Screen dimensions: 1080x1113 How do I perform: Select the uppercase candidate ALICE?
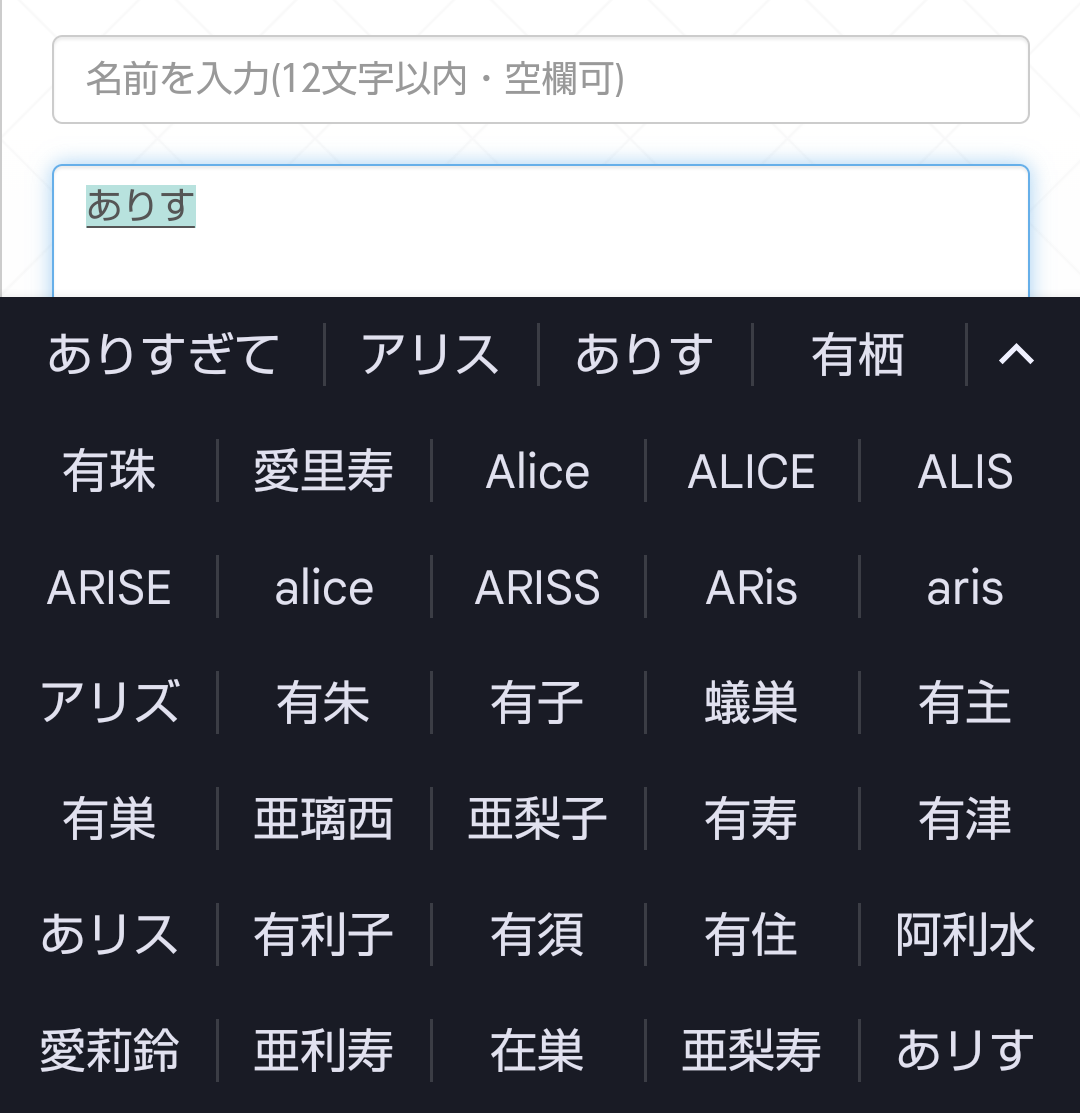751,471
